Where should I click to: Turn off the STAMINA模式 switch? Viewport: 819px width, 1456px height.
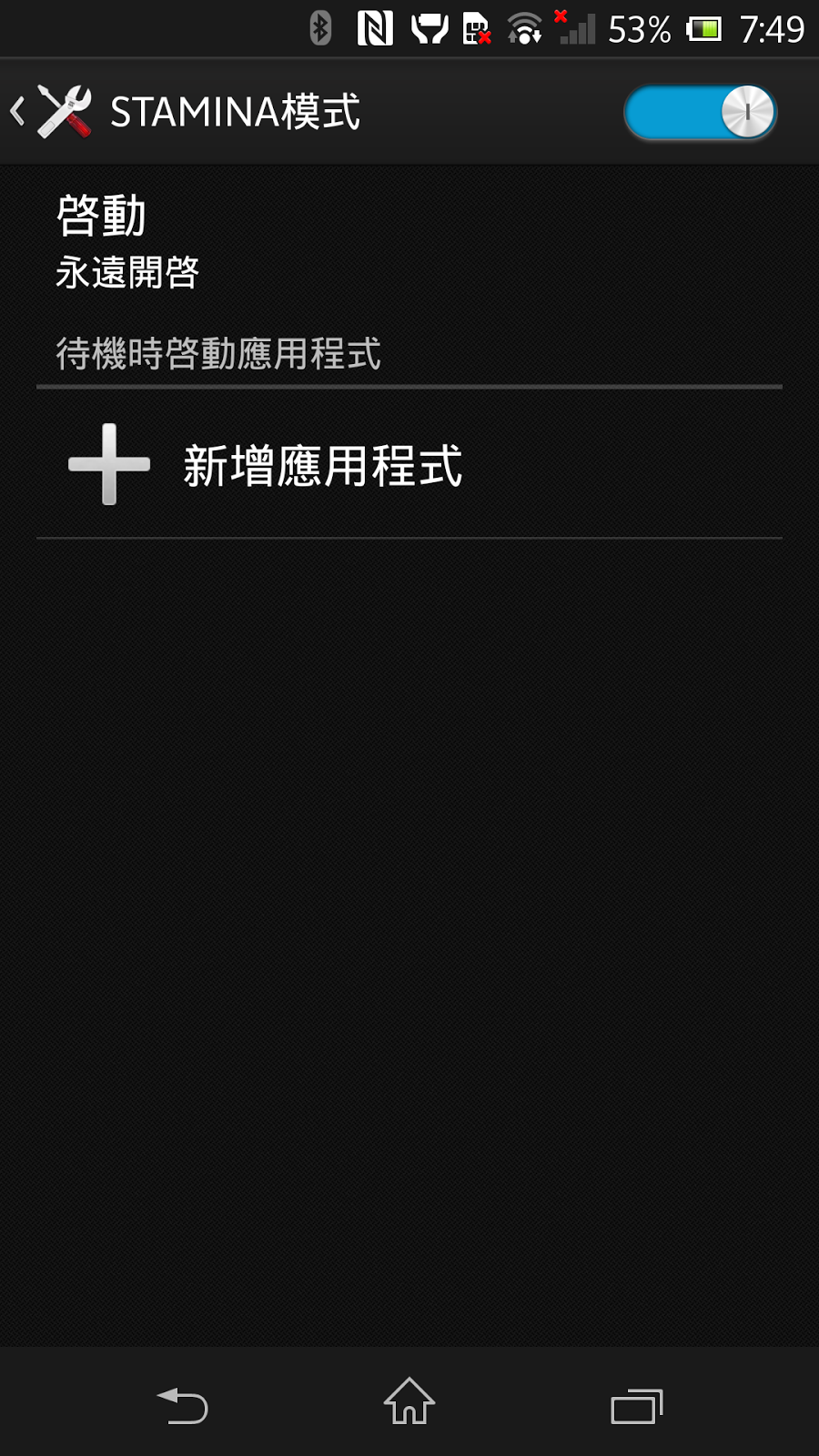coord(700,113)
